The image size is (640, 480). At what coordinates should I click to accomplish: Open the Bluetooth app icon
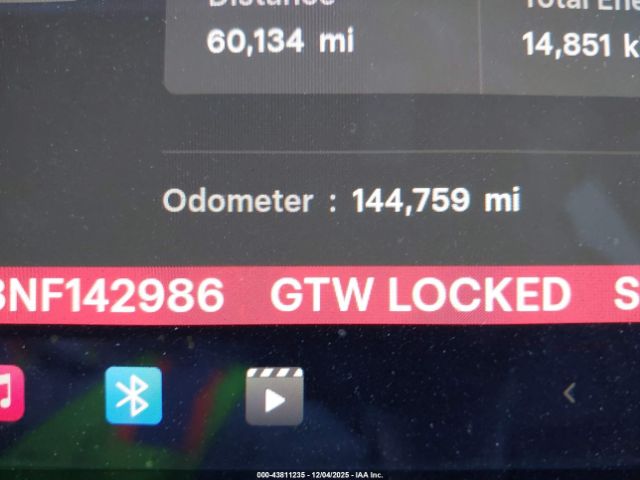coord(133,396)
